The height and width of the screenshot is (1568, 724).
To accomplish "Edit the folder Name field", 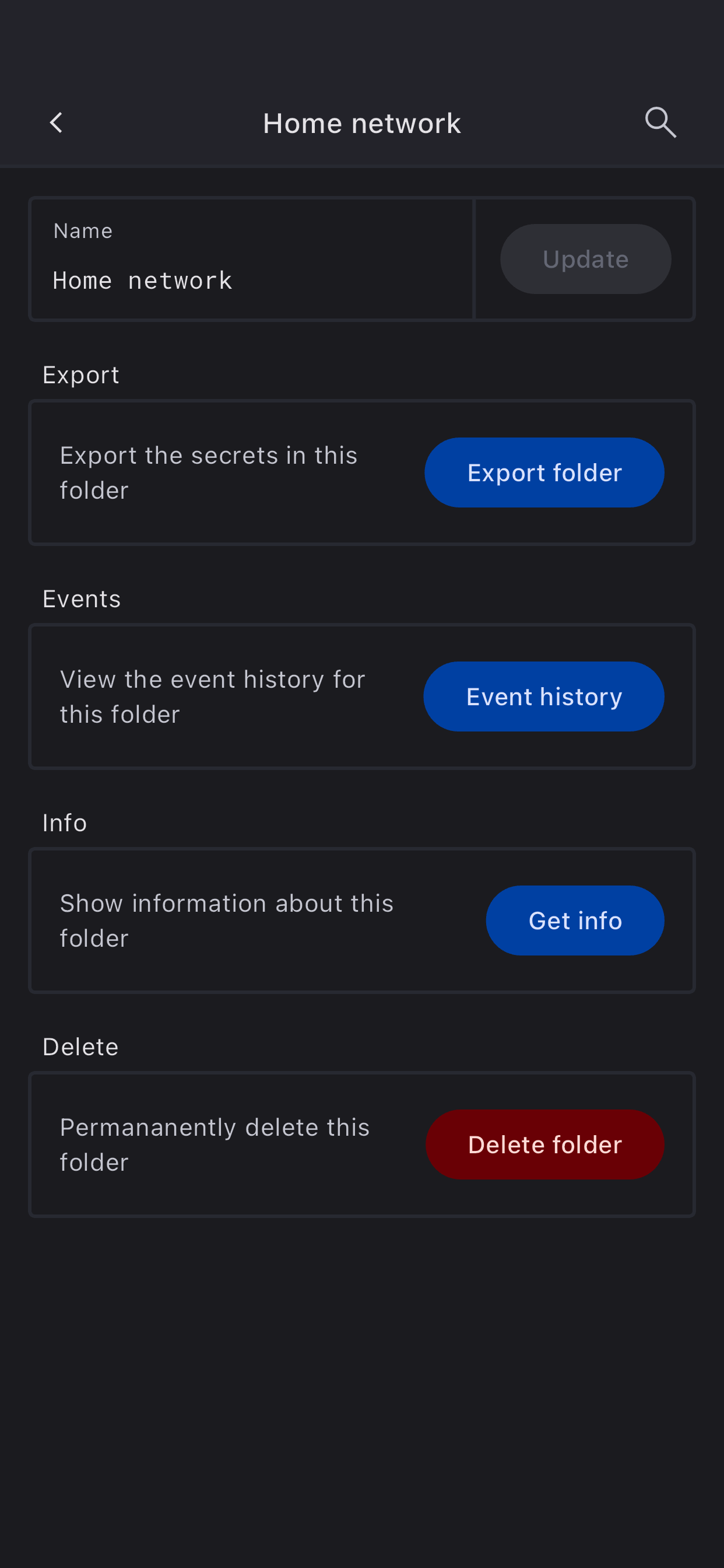I will [x=251, y=280].
